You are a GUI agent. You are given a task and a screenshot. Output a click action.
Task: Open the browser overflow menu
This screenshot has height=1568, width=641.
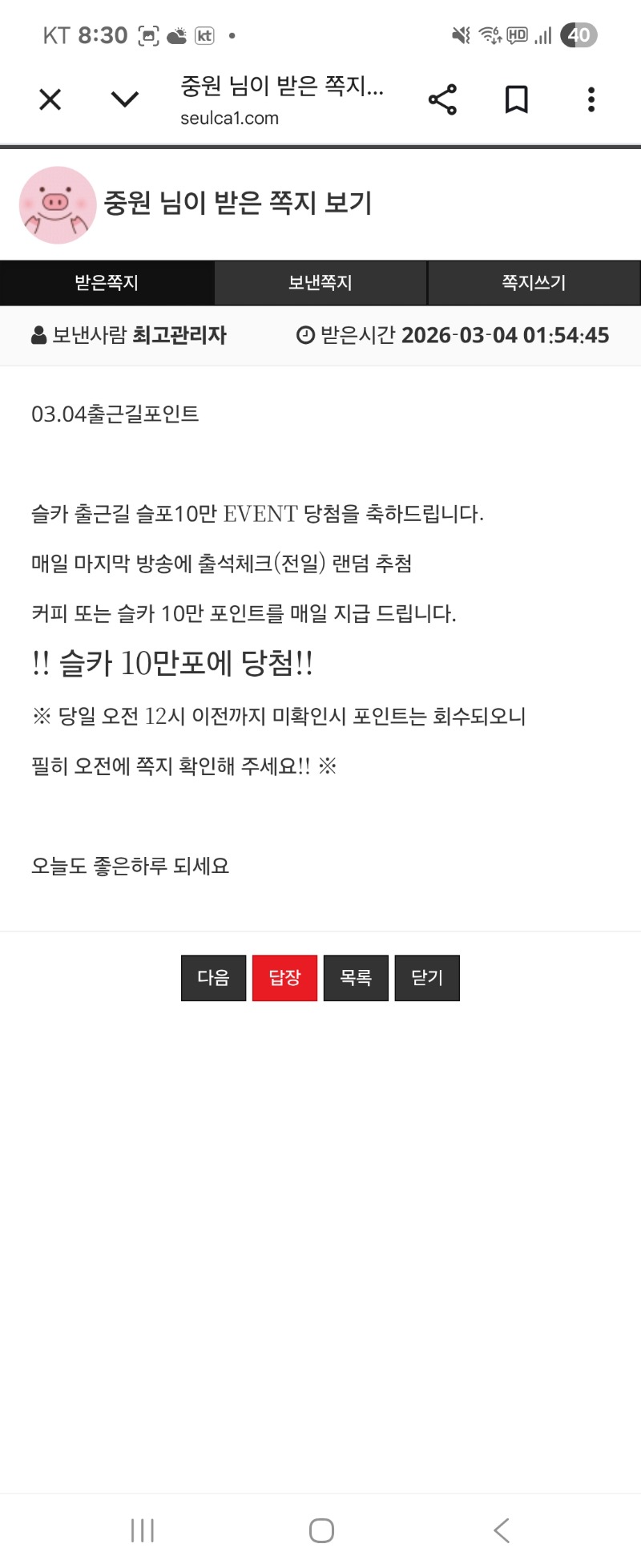pos(591,99)
